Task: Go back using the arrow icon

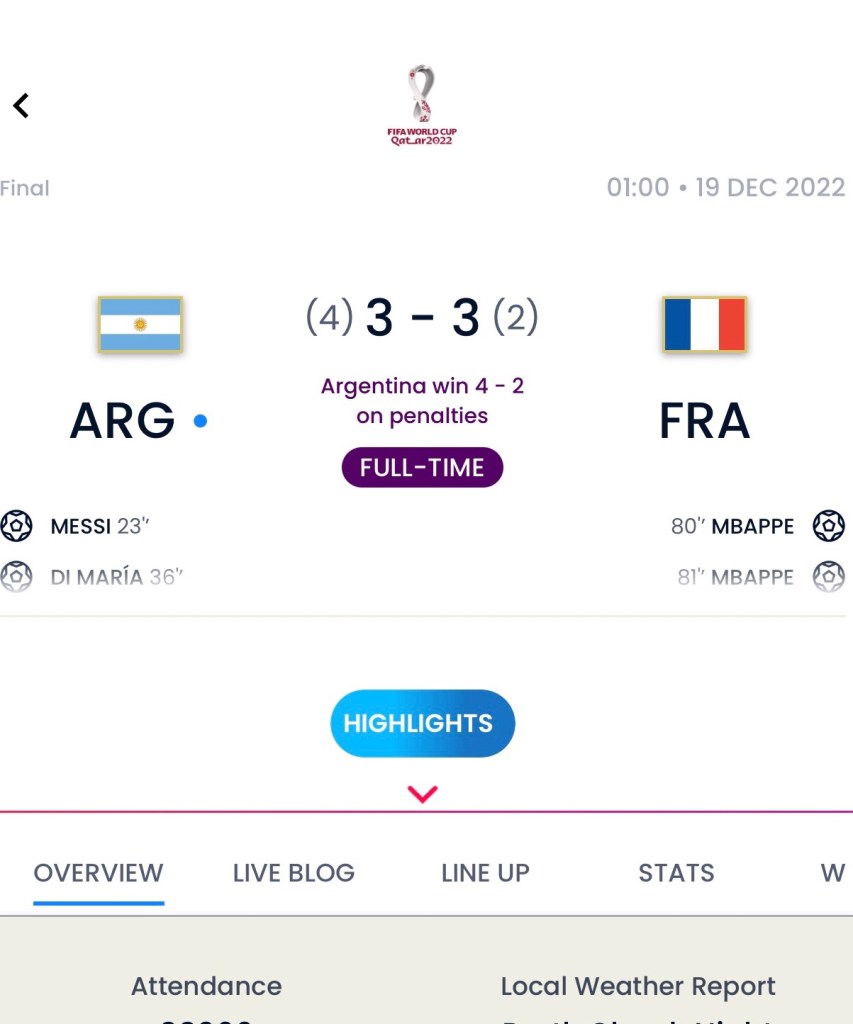Action: click(x=21, y=105)
